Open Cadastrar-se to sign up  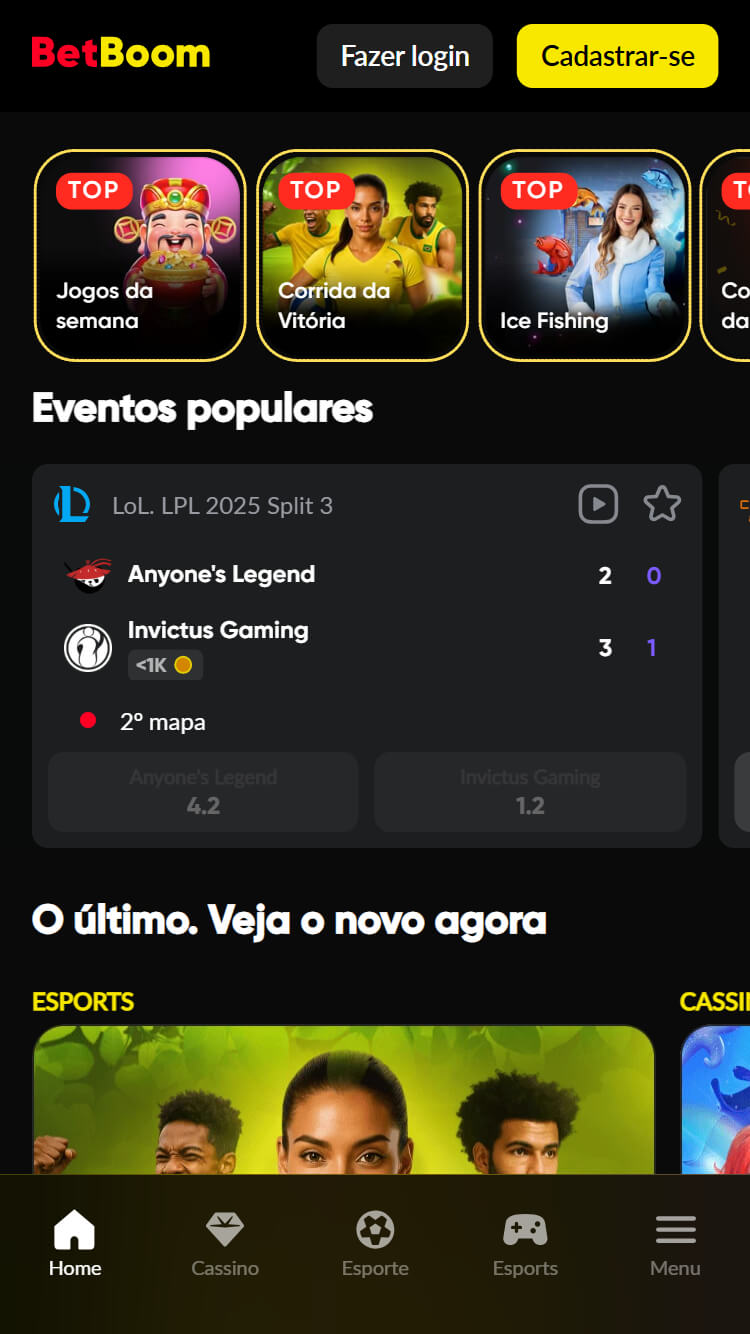[617, 56]
